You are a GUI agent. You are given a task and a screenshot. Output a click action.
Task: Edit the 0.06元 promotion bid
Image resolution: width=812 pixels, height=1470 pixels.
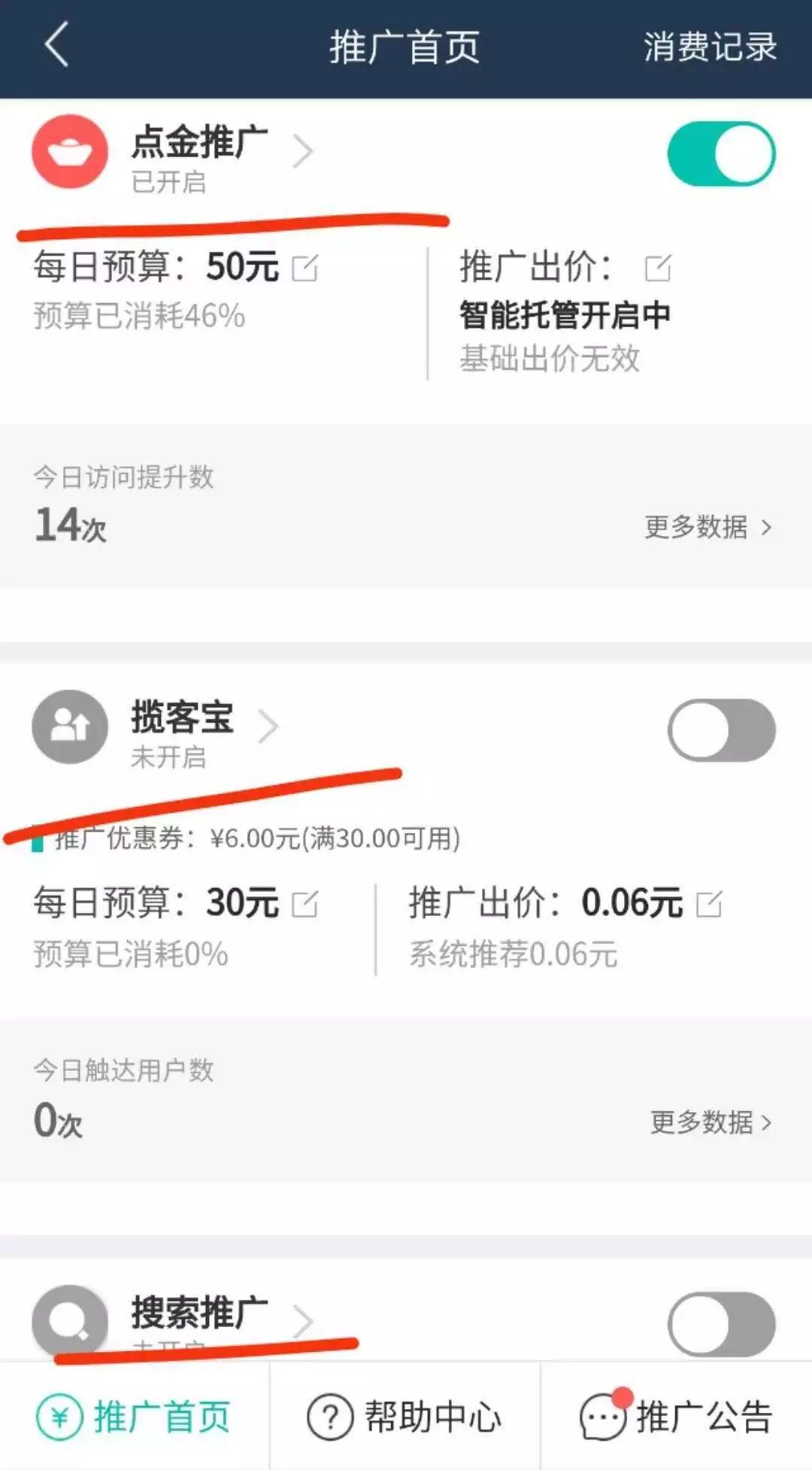(x=709, y=904)
